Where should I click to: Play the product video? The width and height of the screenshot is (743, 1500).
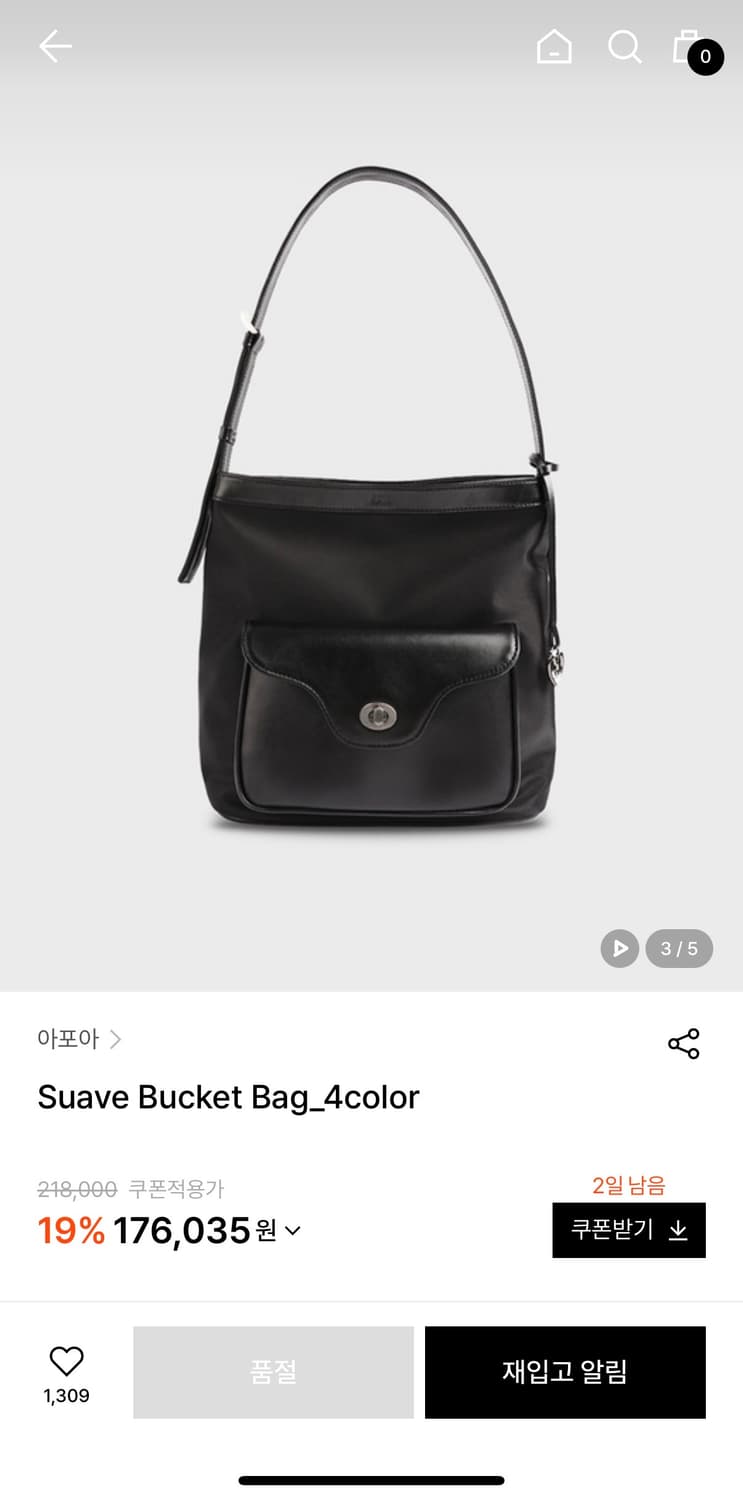(x=619, y=948)
